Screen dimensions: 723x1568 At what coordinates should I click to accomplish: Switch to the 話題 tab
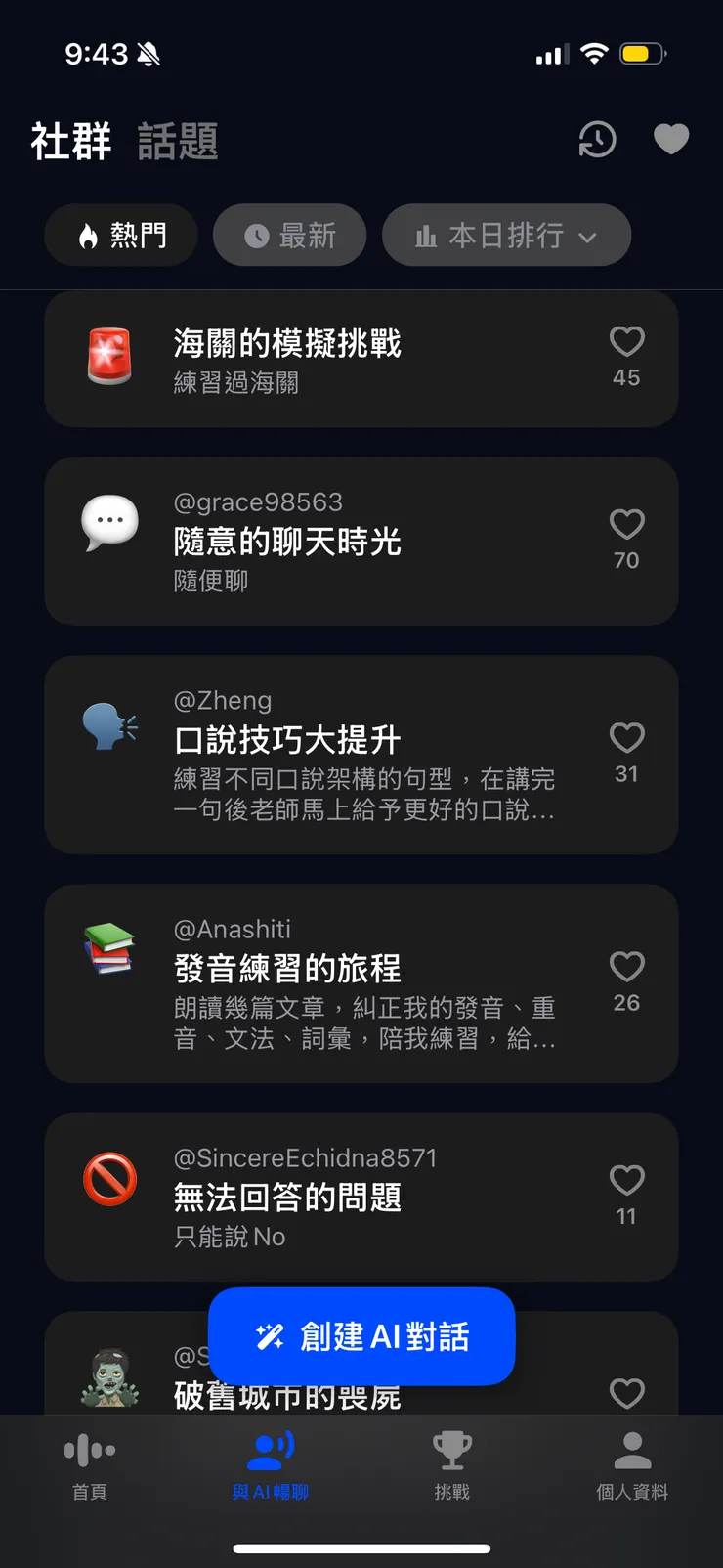[176, 143]
